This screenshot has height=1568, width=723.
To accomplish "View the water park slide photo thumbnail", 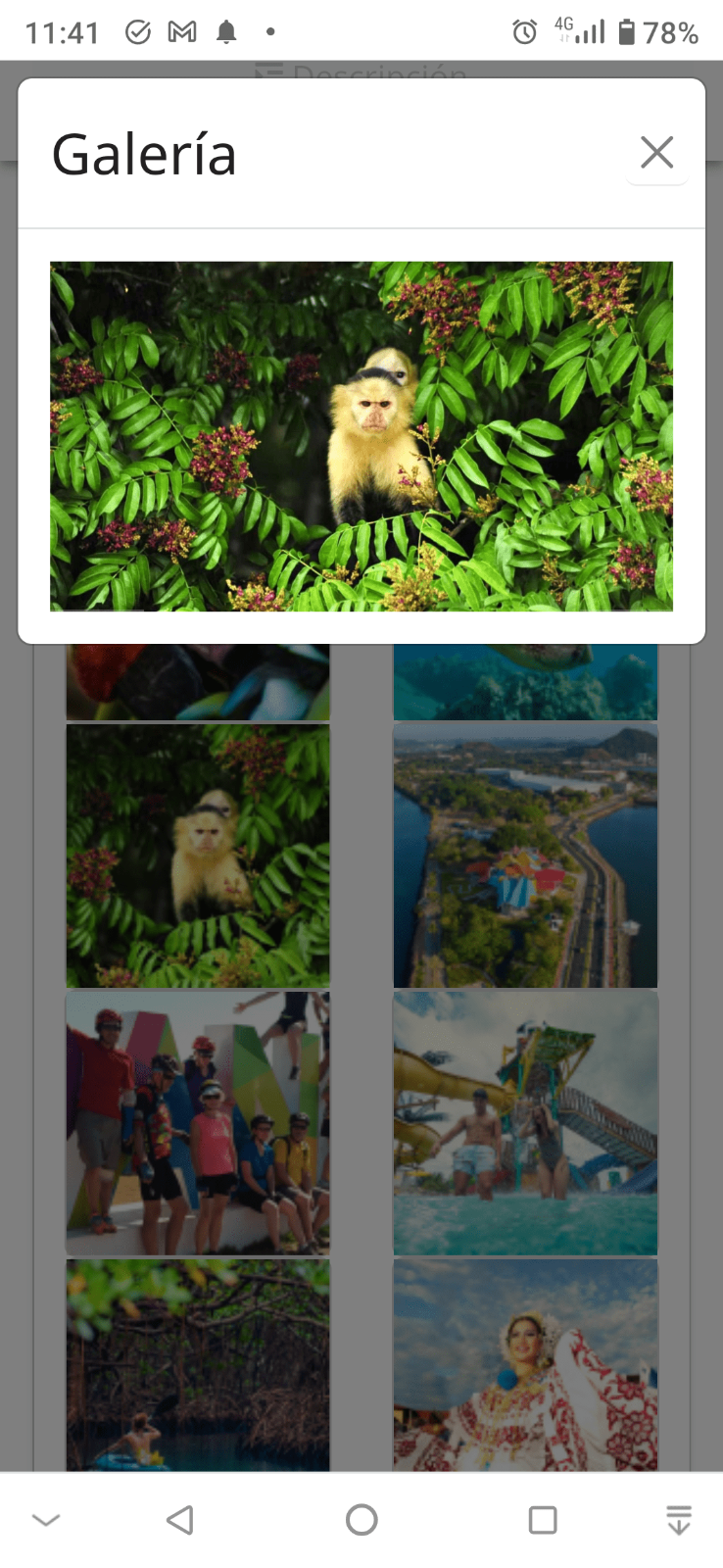I will [525, 1123].
